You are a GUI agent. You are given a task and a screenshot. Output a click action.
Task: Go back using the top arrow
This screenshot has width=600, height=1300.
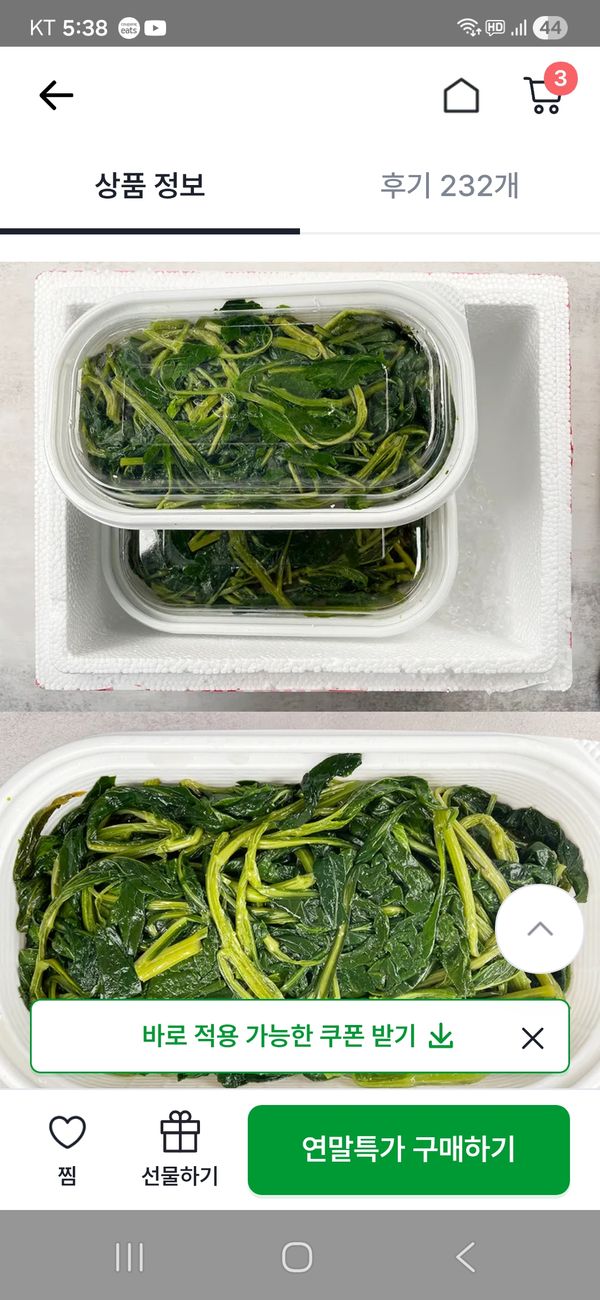tap(56, 95)
